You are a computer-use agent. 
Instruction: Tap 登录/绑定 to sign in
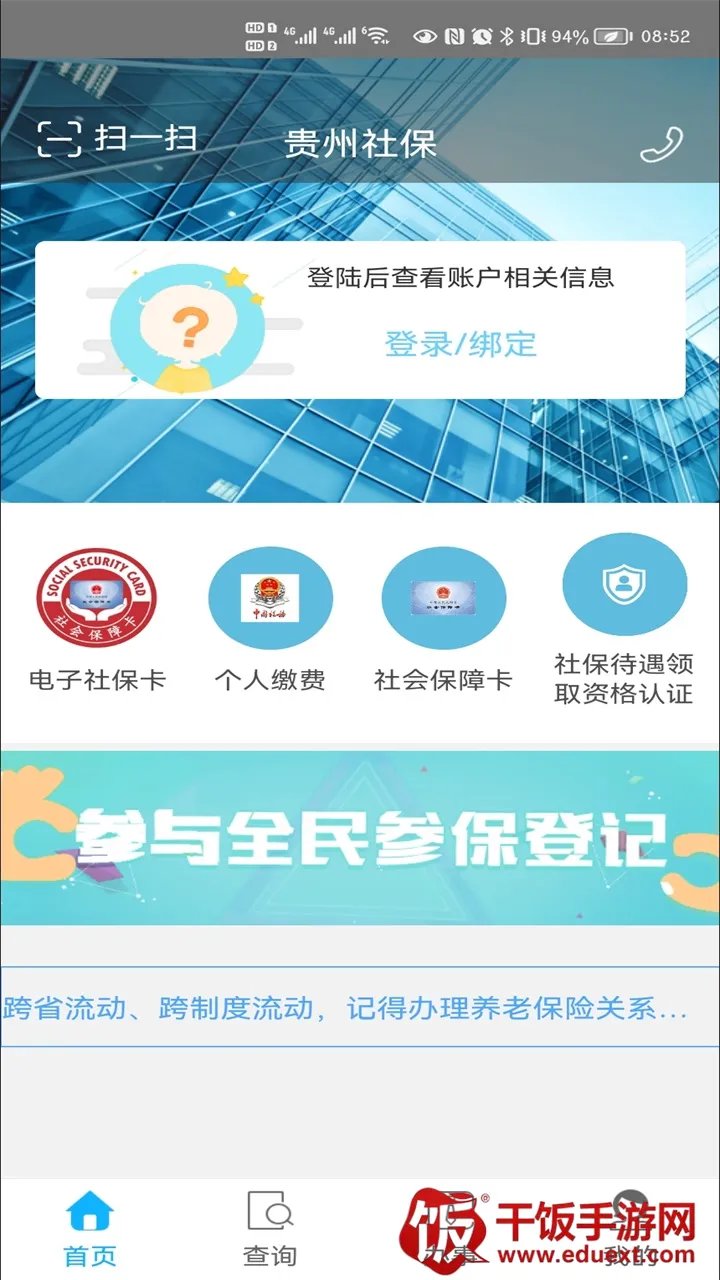point(460,344)
